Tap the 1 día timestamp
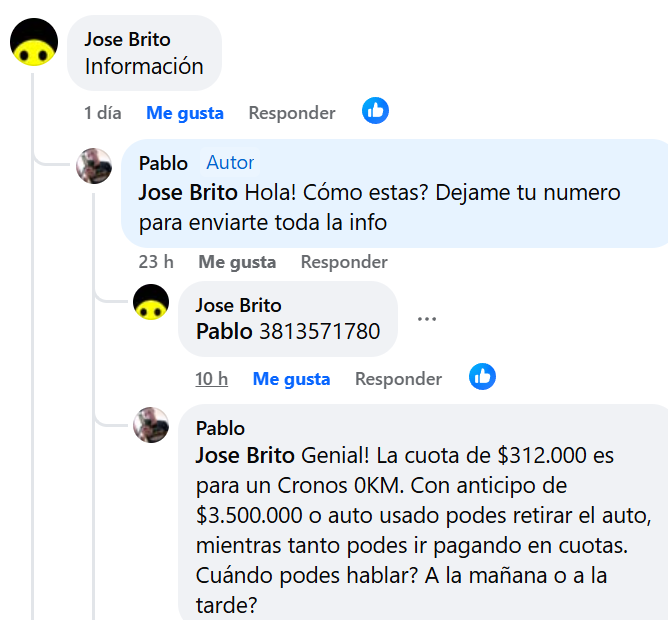The image size is (668, 620). (103, 113)
